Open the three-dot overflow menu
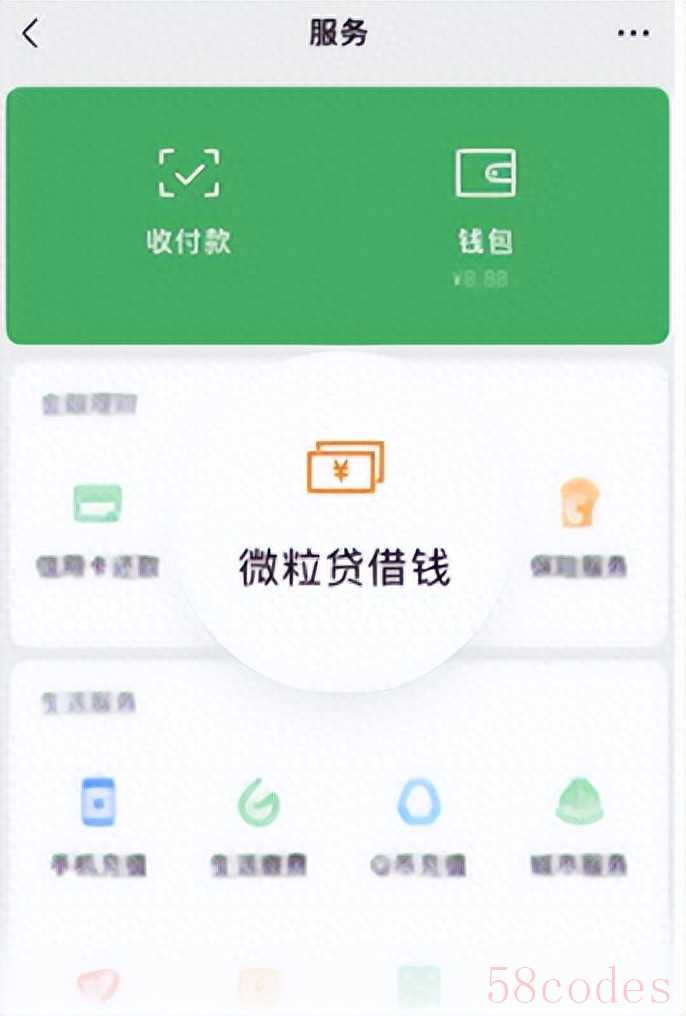Image resolution: width=686 pixels, height=1016 pixels. pos(633,34)
